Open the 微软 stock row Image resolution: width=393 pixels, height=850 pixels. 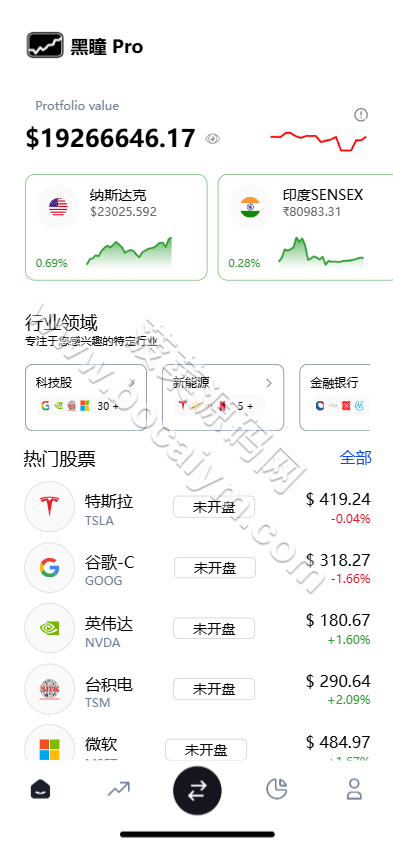[x=197, y=742]
